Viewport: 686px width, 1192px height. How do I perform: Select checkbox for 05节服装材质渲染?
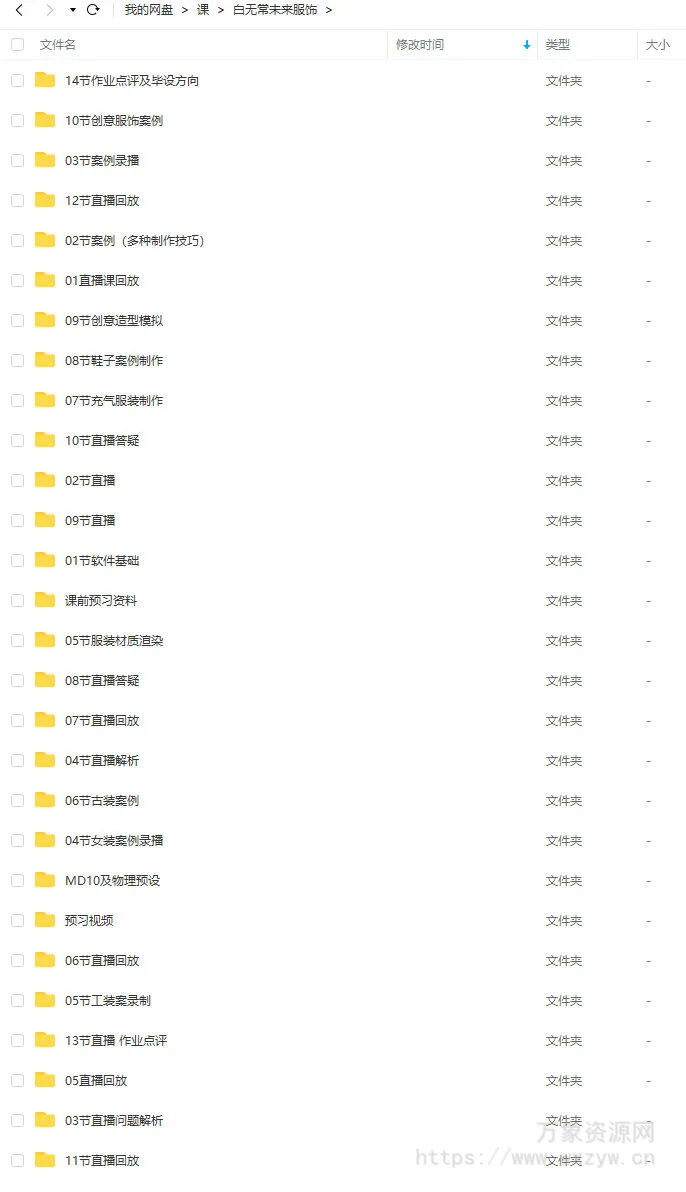point(17,641)
